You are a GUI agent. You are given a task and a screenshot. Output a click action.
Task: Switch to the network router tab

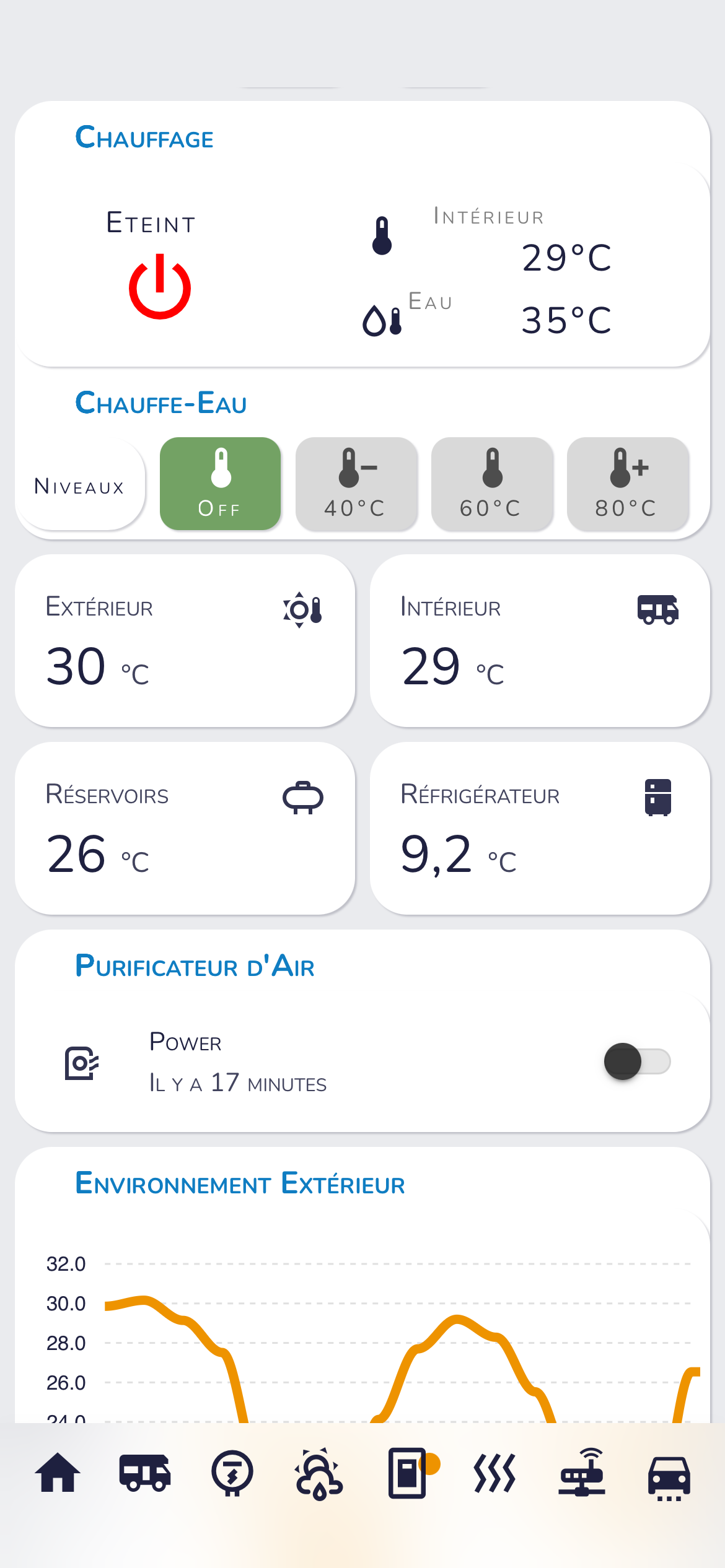[582, 1473]
